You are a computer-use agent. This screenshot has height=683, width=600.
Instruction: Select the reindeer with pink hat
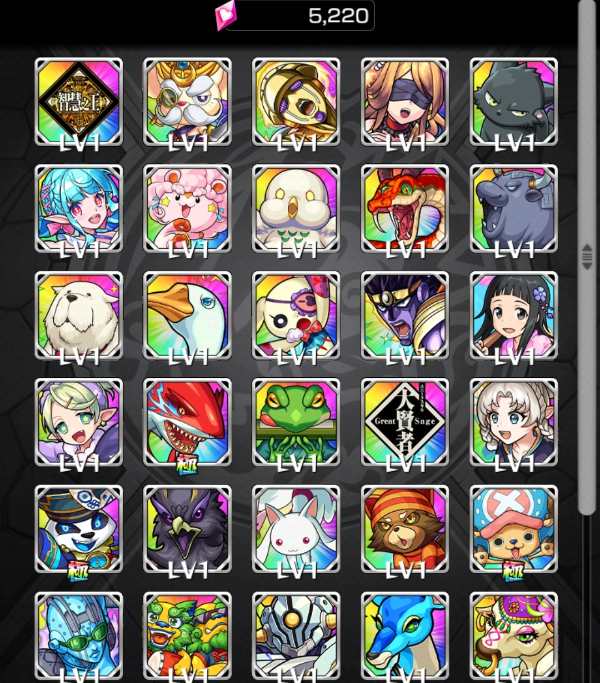(514, 528)
